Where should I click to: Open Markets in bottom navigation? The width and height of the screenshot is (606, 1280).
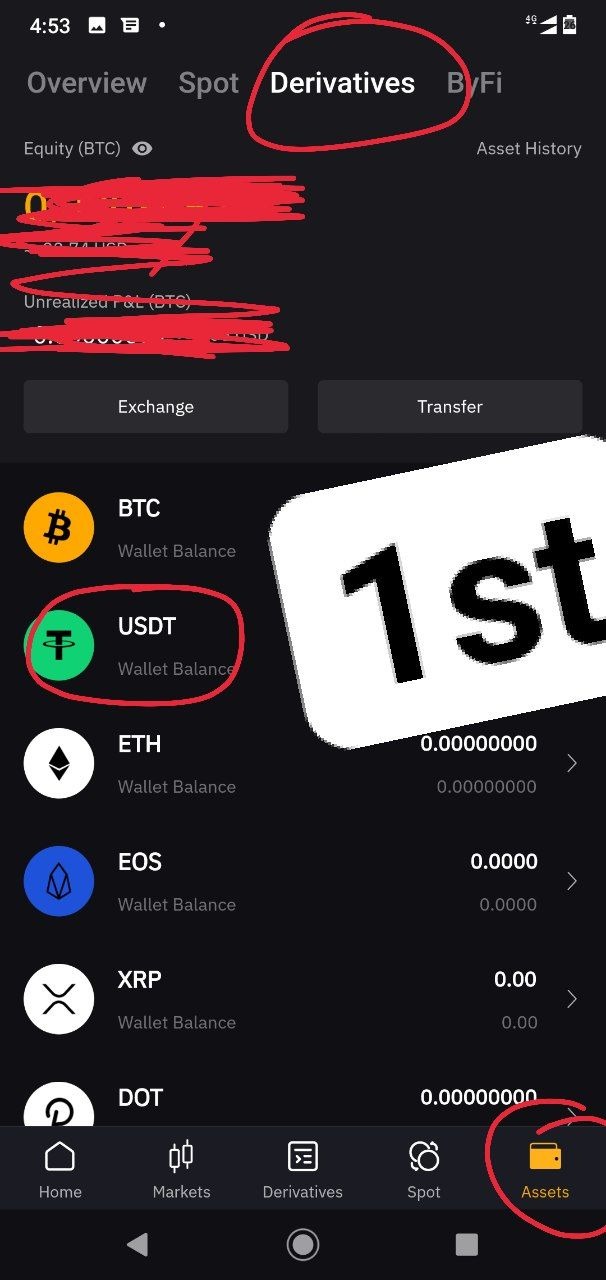pos(181,1170)
